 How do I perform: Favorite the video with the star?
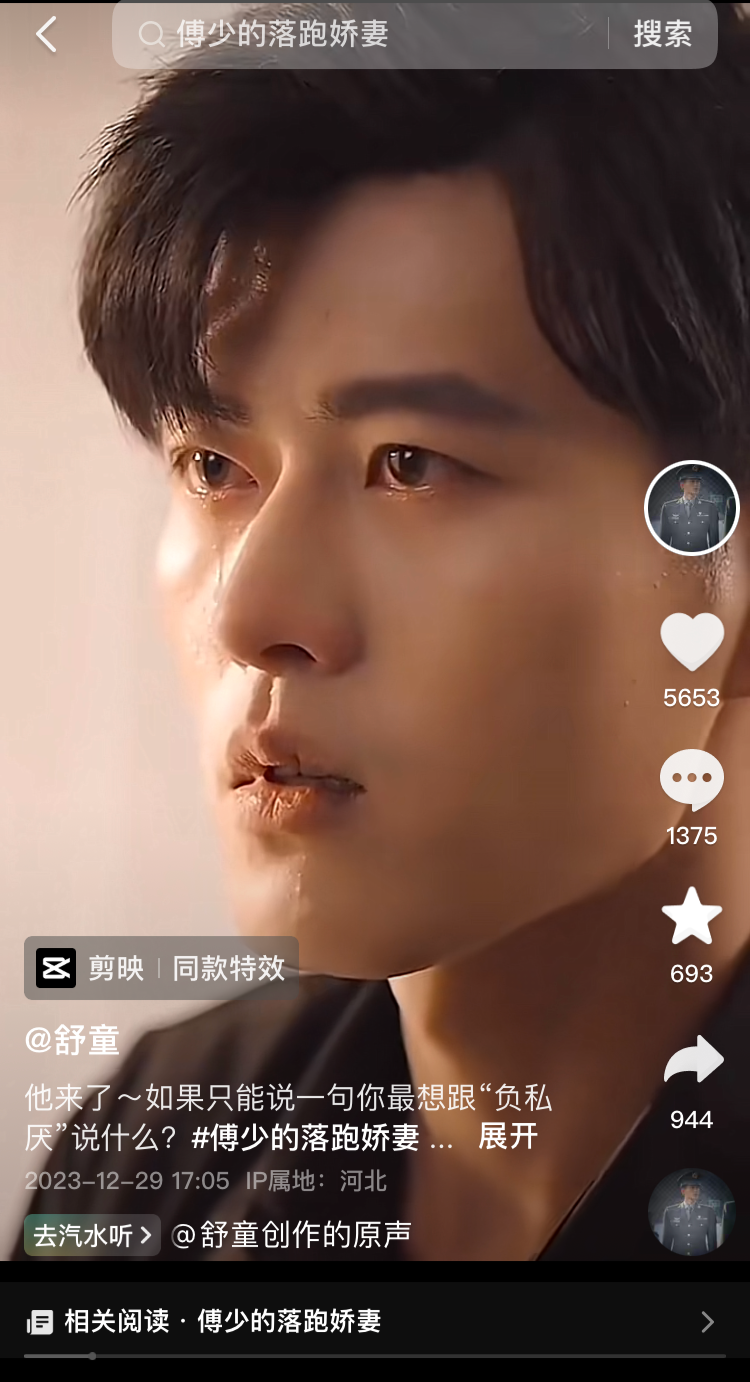692,916
